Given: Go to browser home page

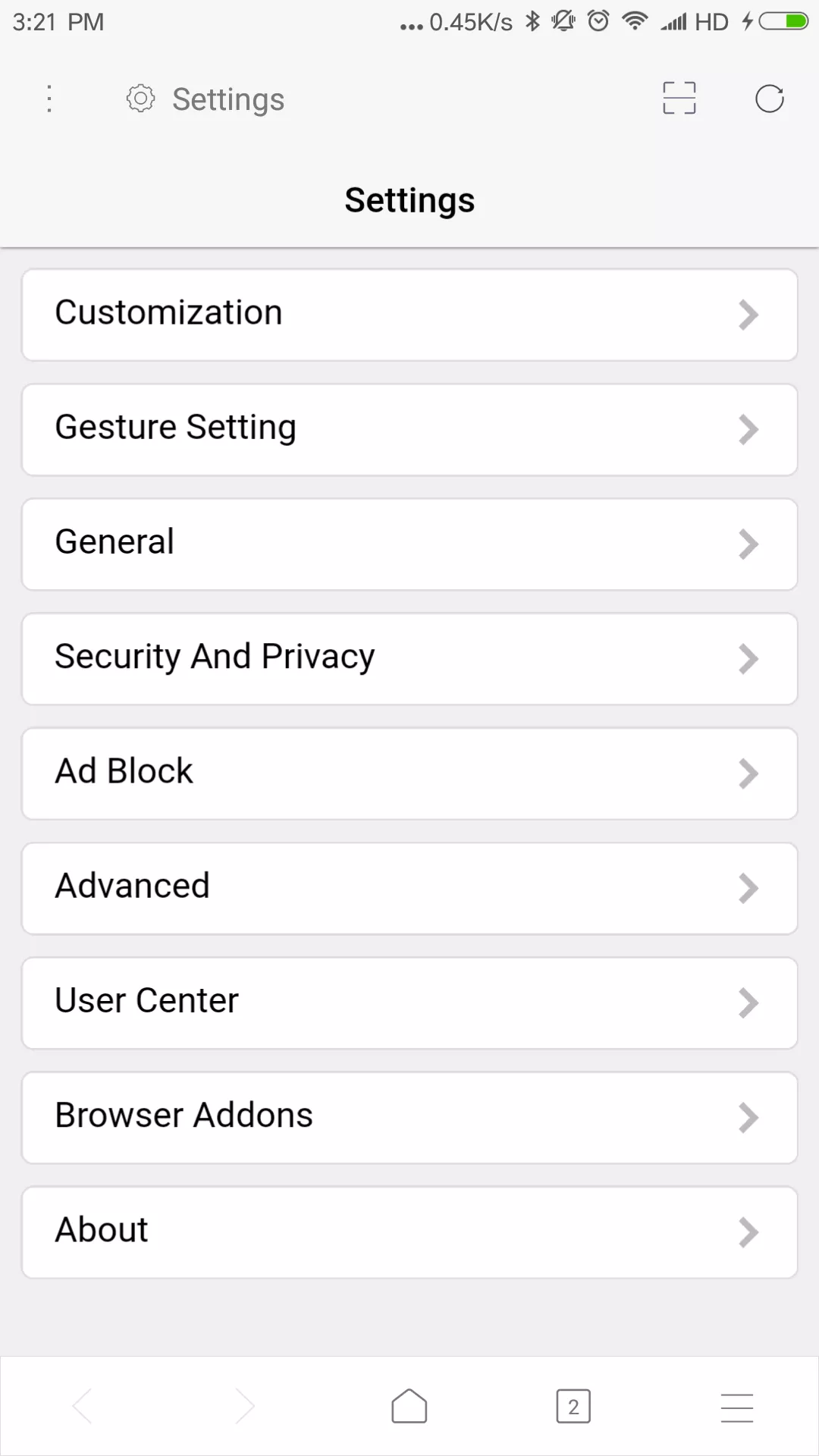Looking at the screenshot, I should (409, 1406).
